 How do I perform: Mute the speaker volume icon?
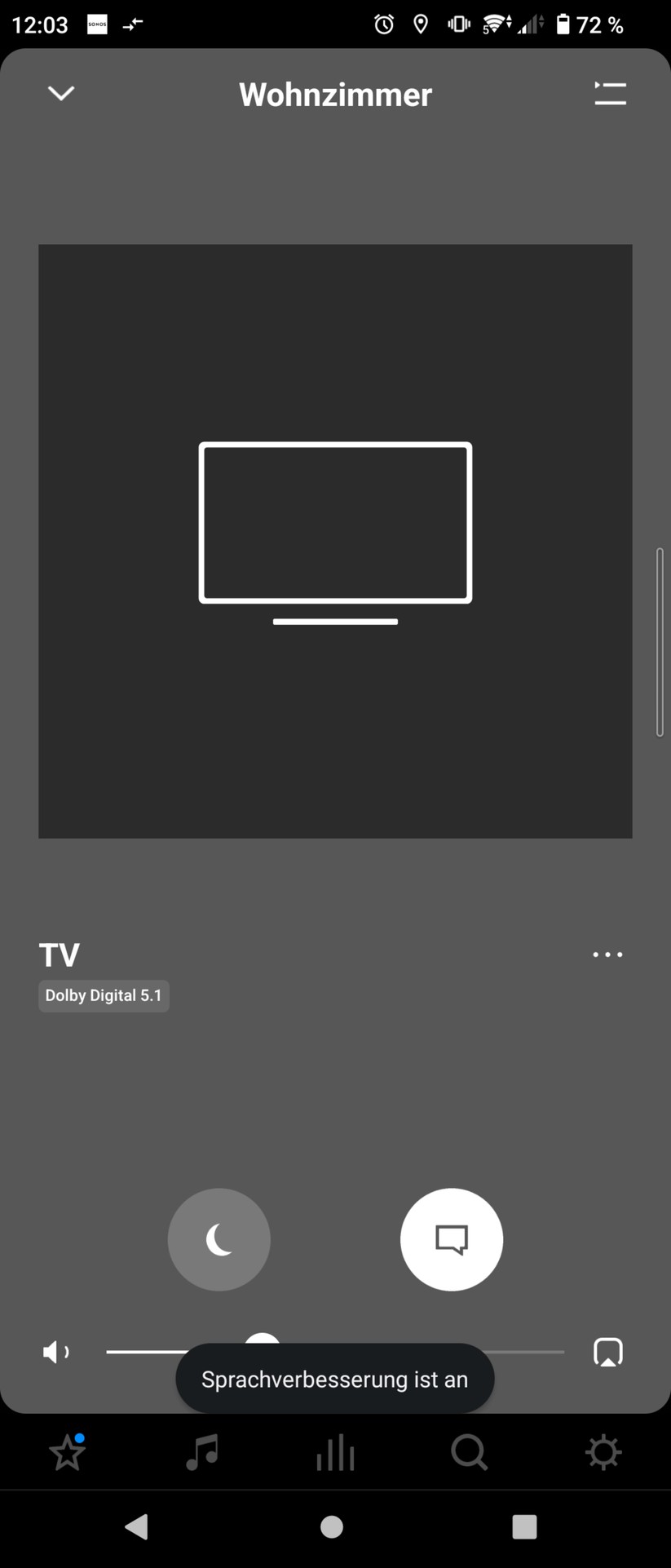point(55,1352)
